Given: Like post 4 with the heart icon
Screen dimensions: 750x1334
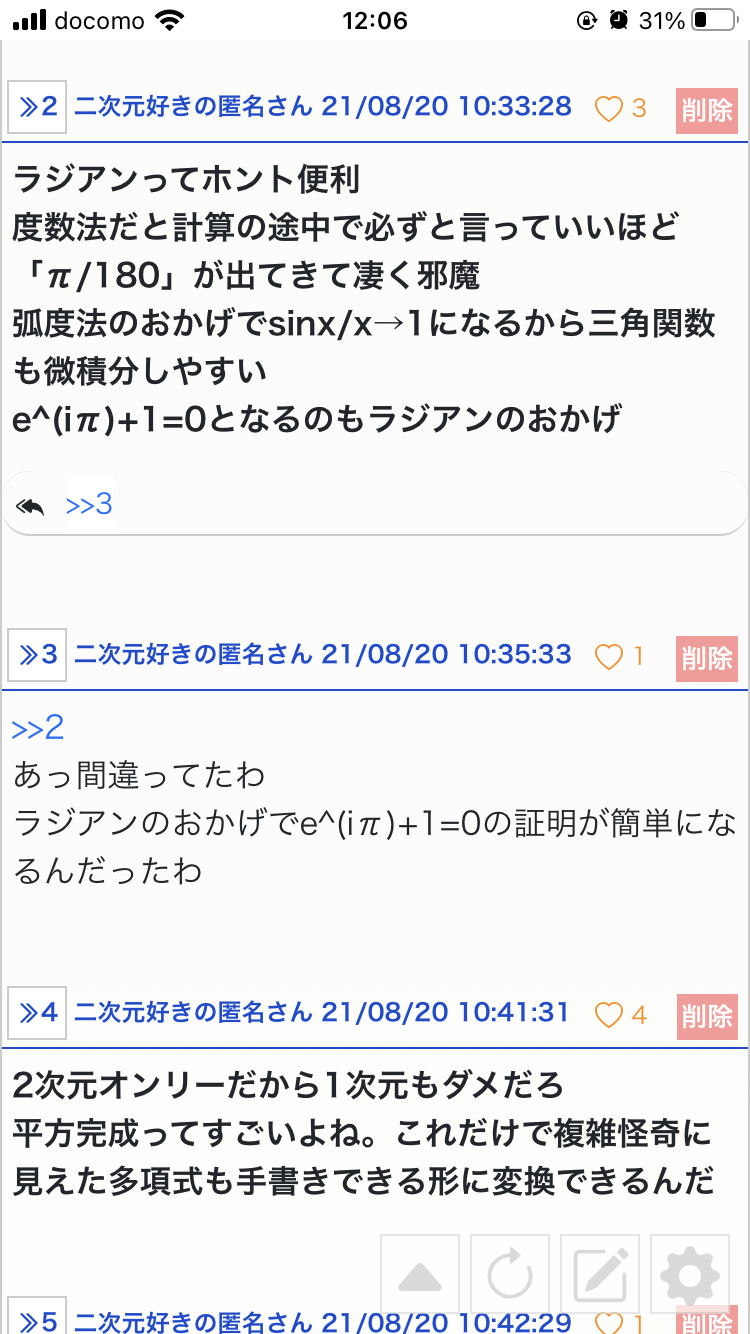Looking at the screenshot, I should [x=609, y=1015].
